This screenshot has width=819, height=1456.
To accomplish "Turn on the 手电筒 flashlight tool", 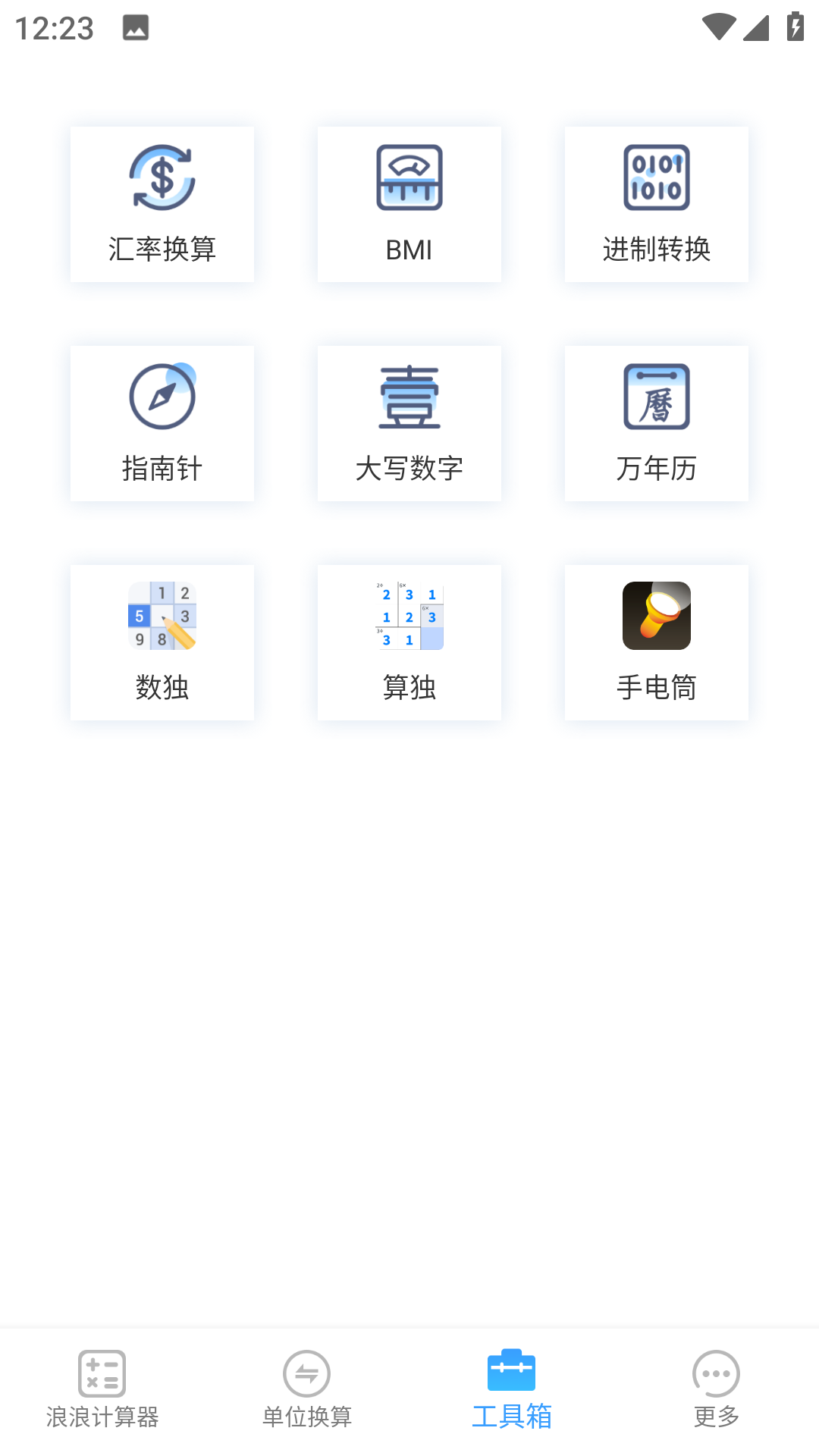I will click(x=655, y=641).
